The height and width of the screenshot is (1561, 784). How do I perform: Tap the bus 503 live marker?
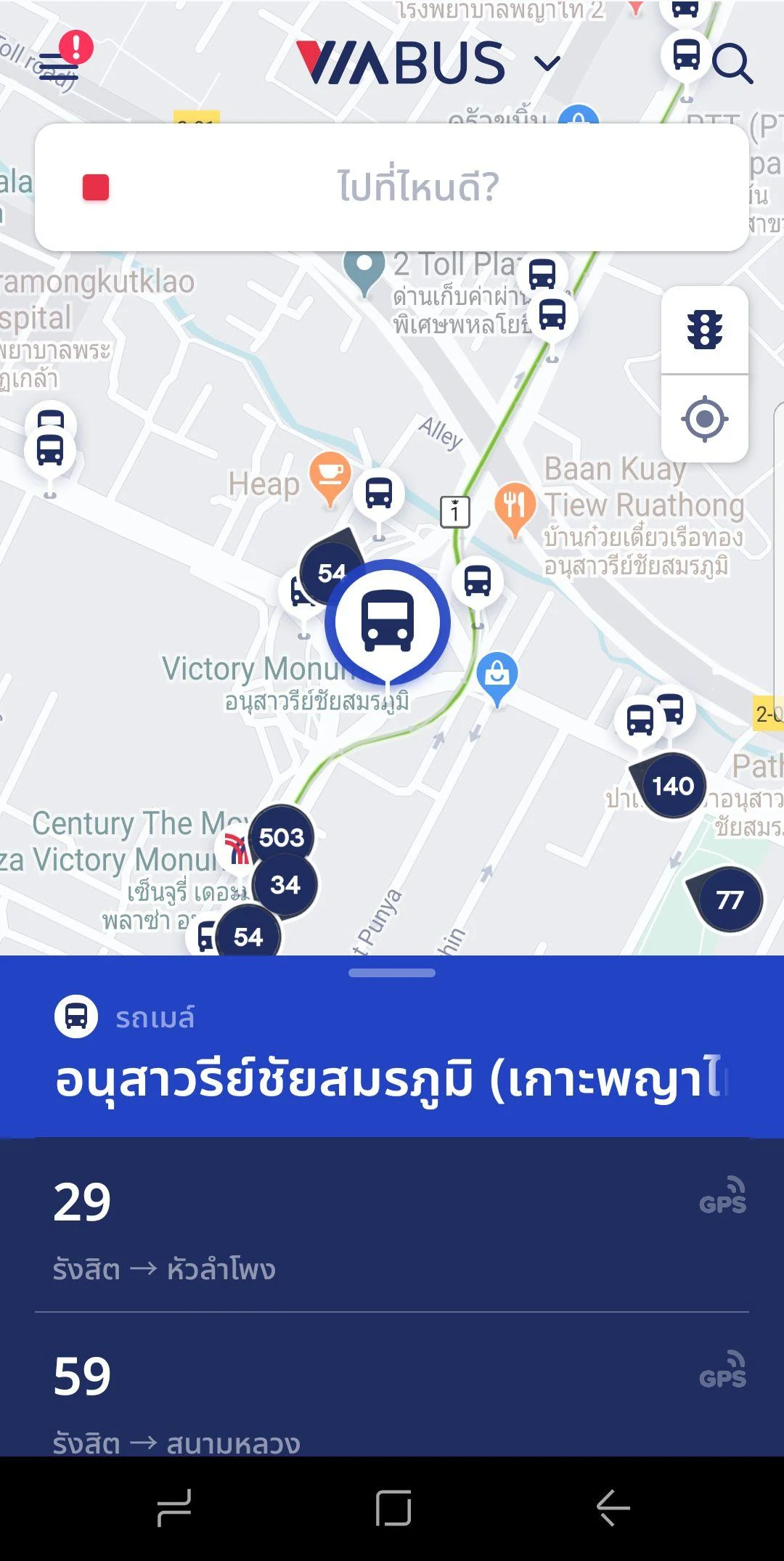[x=281, y=837]
